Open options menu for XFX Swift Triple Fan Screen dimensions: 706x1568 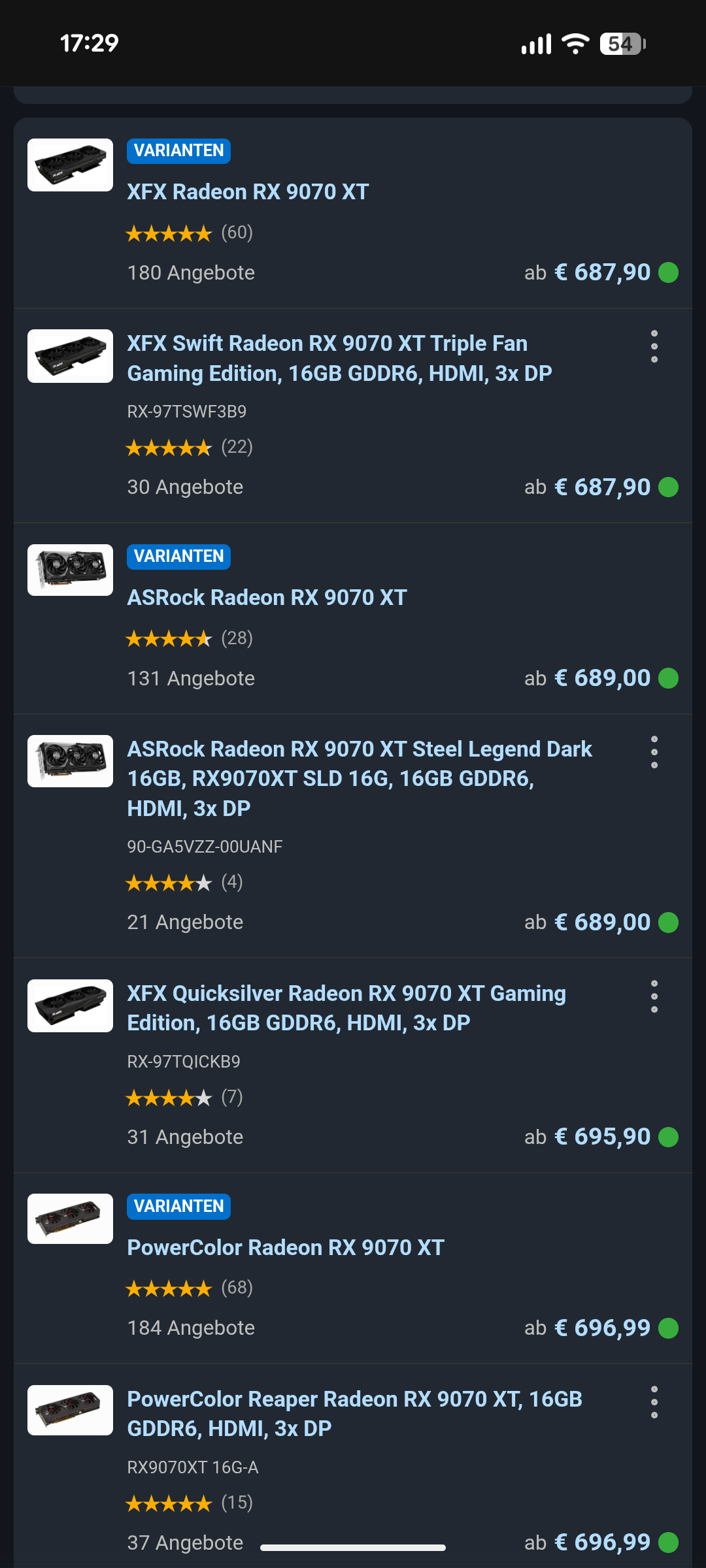pyautogui.click(x=654, y=346)
